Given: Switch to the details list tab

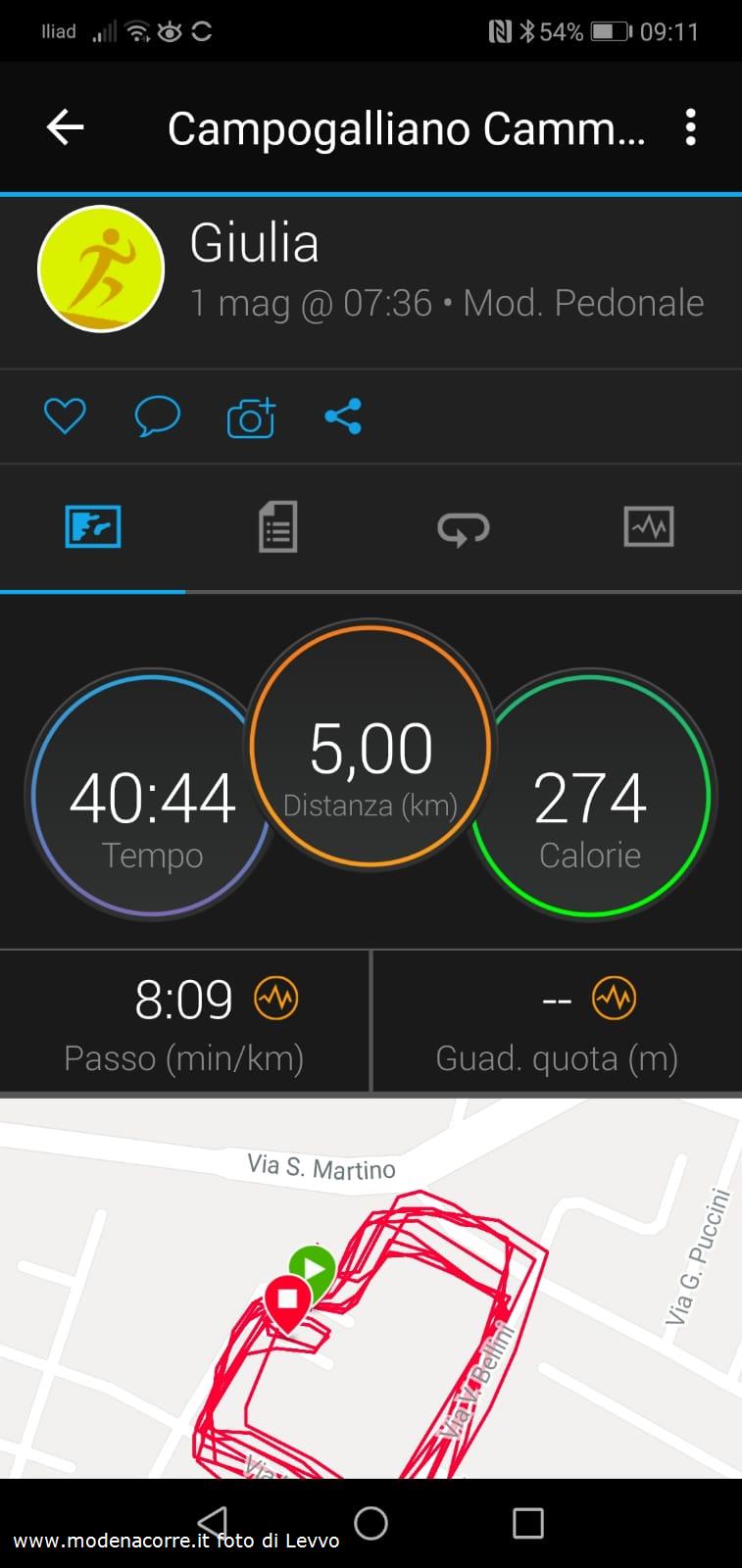Looking at the screenshot, I should [x=277, y=527].
